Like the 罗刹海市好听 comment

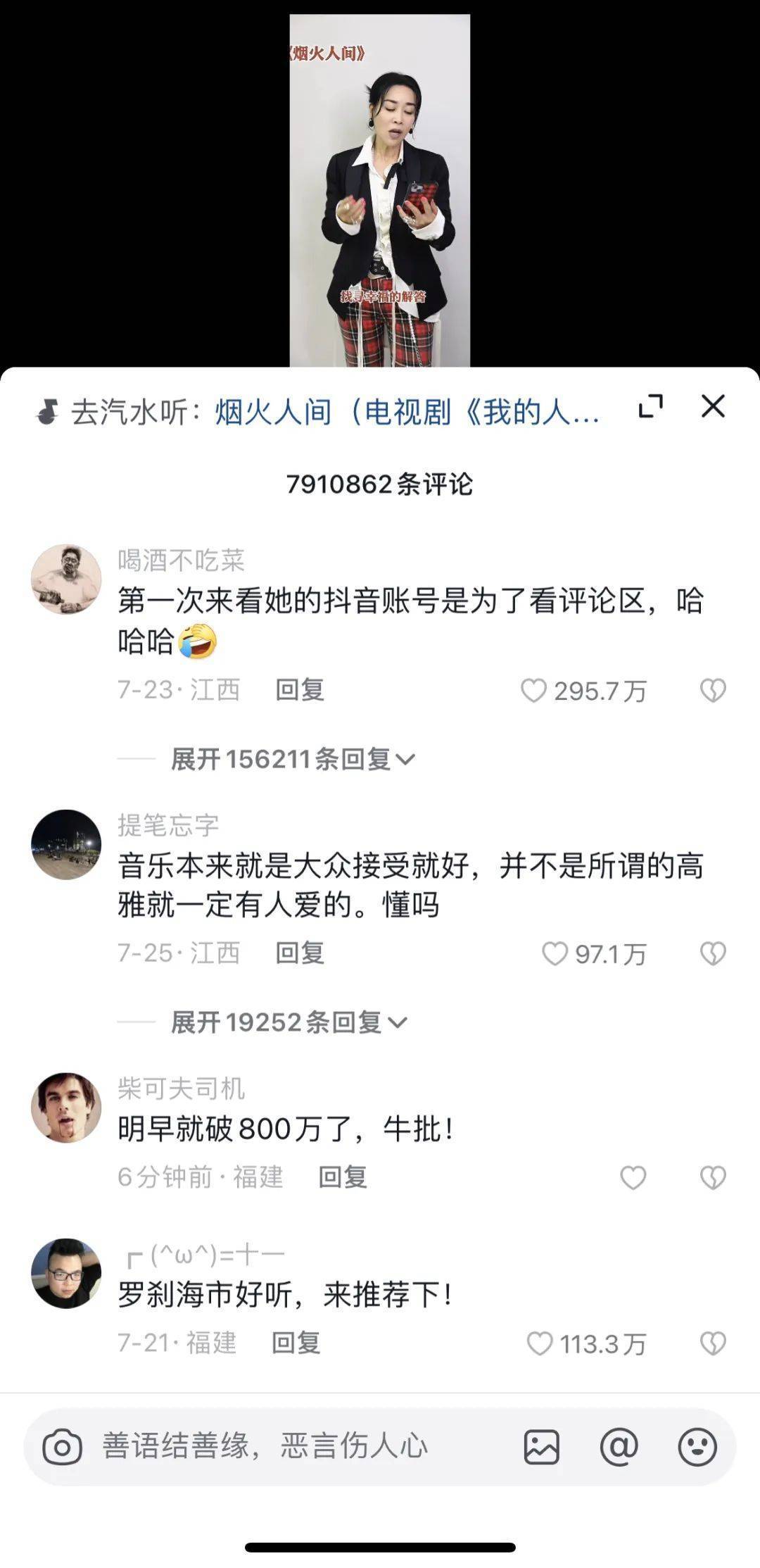[540, 1343]
